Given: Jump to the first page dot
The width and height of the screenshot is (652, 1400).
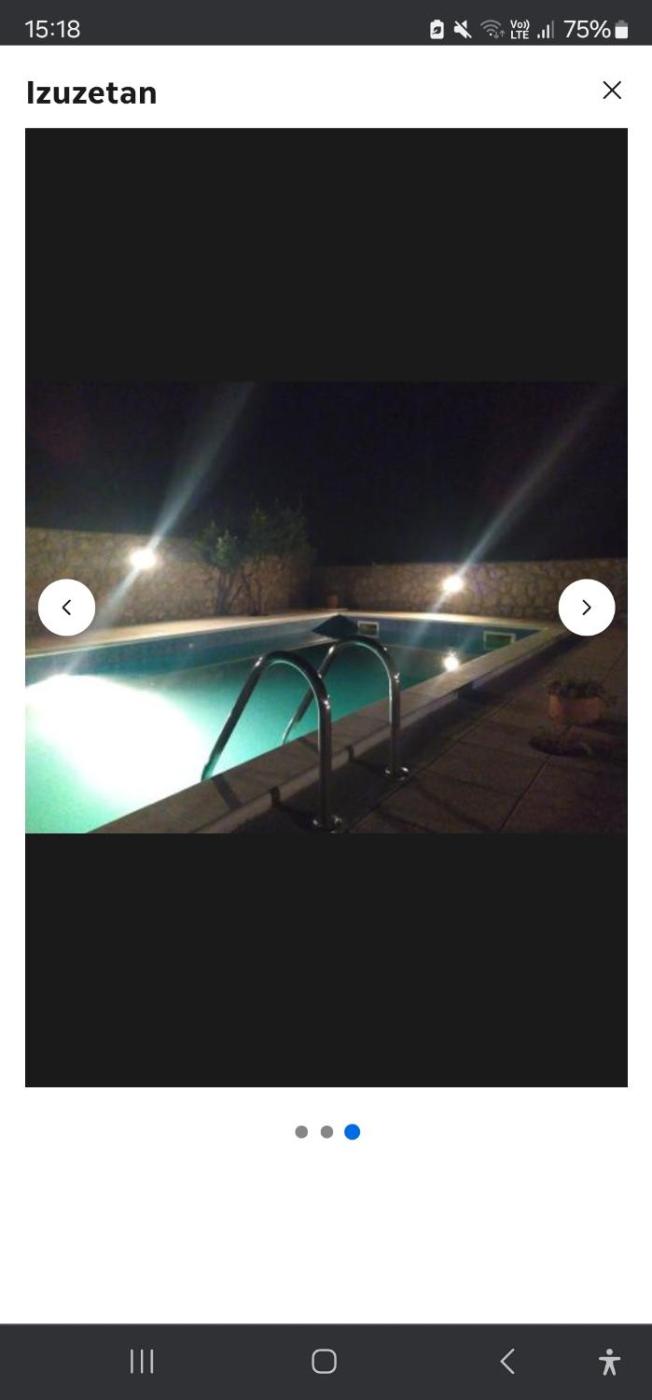Looking at the screenshot, I should point(301,1132).
